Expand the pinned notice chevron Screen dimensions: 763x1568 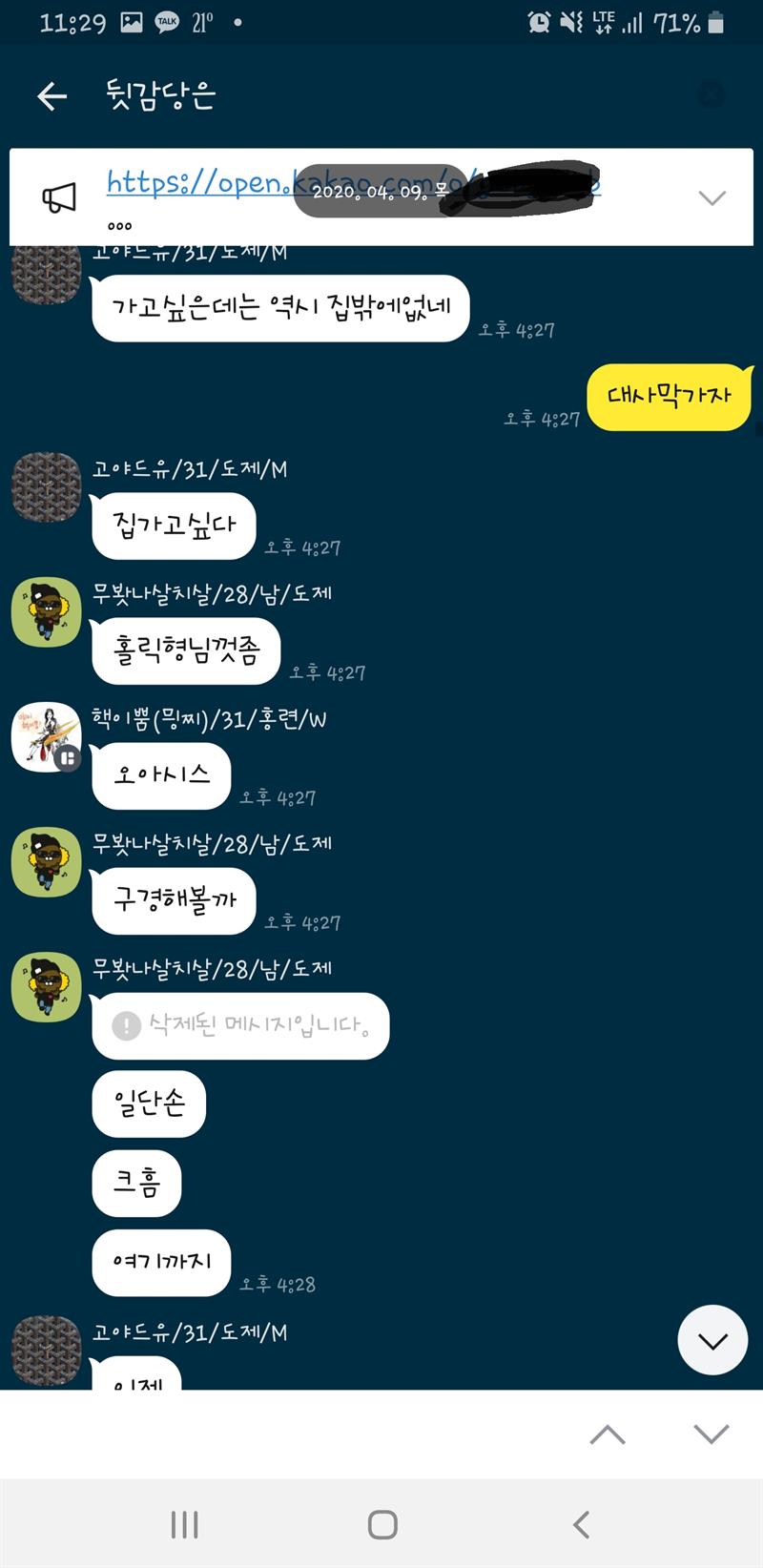click(711, 198)
